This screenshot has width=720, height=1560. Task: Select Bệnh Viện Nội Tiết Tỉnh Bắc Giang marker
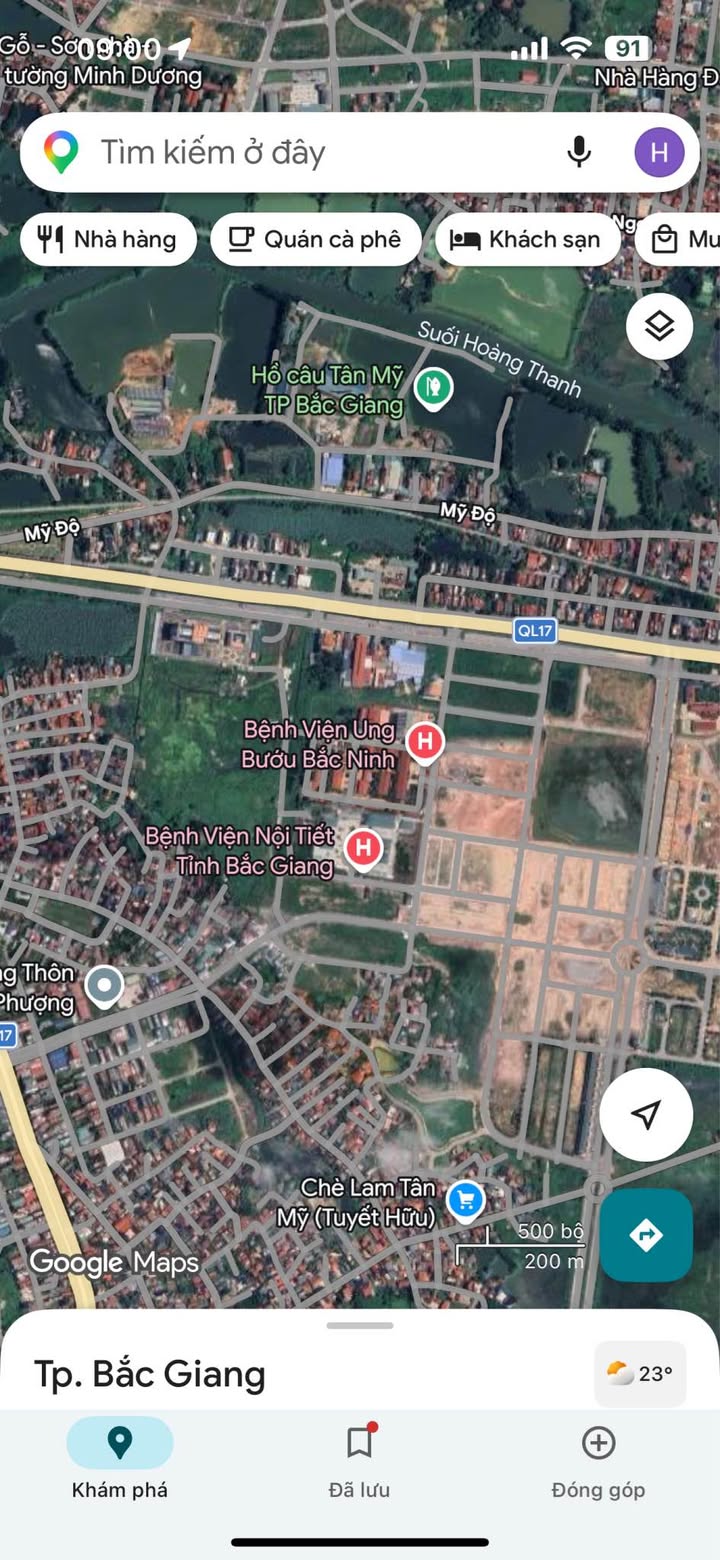363,849
